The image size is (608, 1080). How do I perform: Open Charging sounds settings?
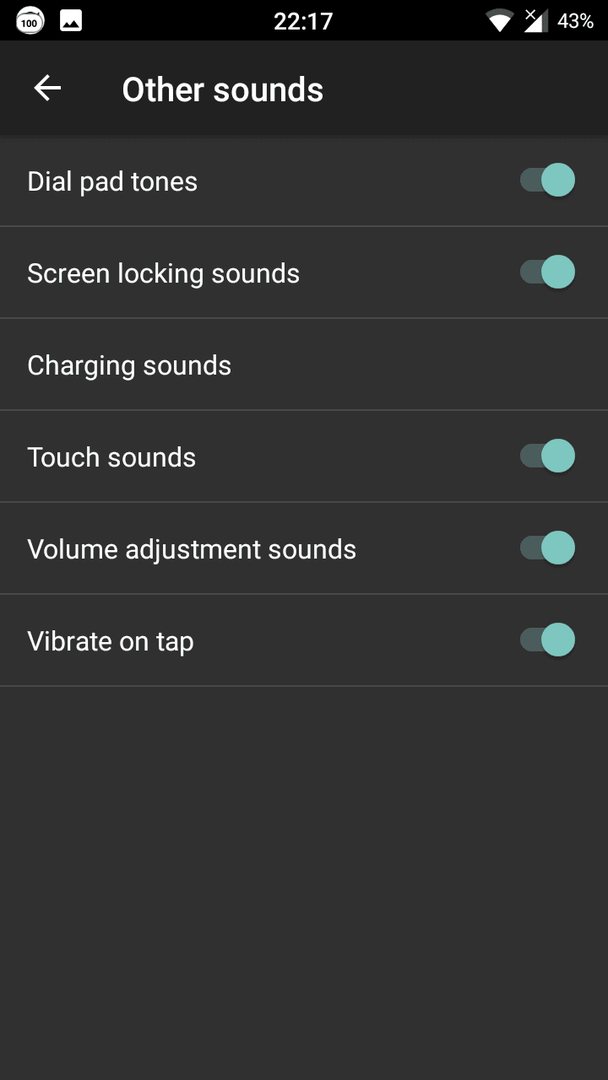click(x=304, y=364)
